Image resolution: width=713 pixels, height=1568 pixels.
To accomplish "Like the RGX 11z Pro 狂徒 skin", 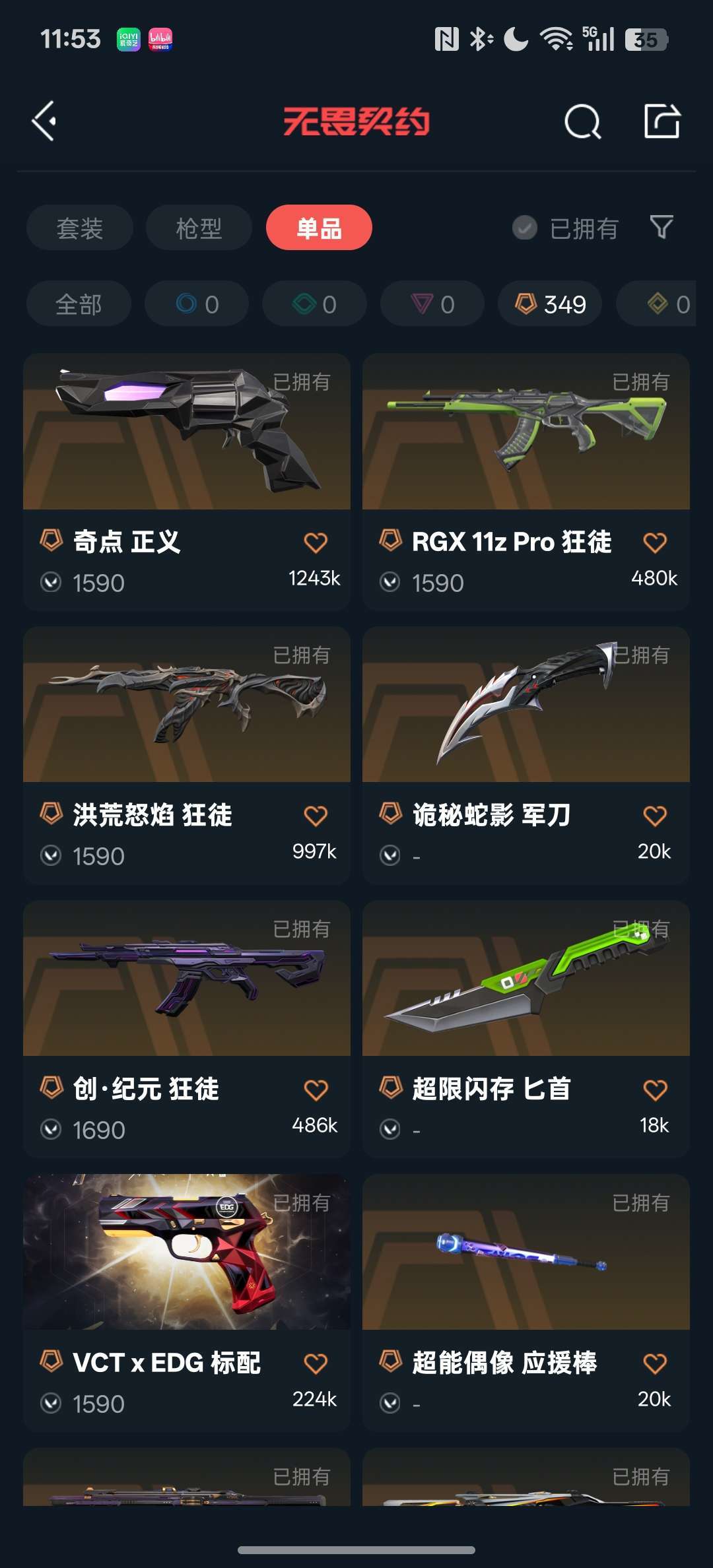I will tap(655, 542).
